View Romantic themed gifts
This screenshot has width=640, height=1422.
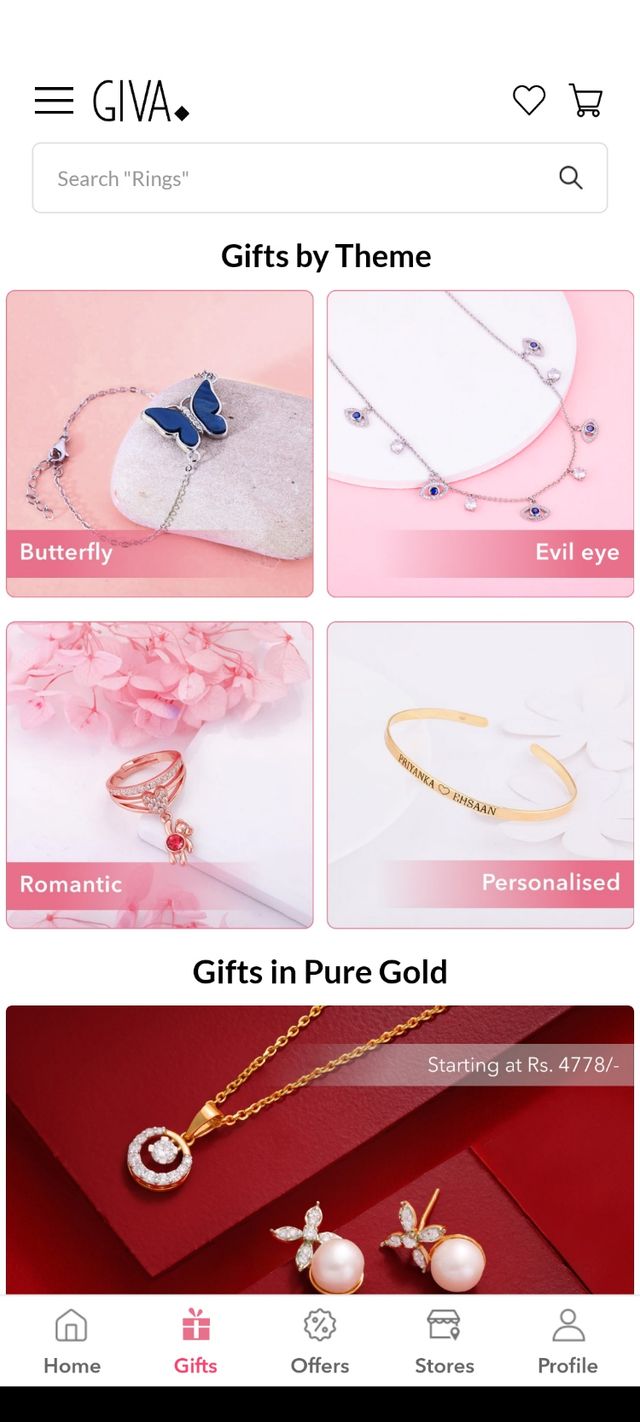(x=160, y=775)
